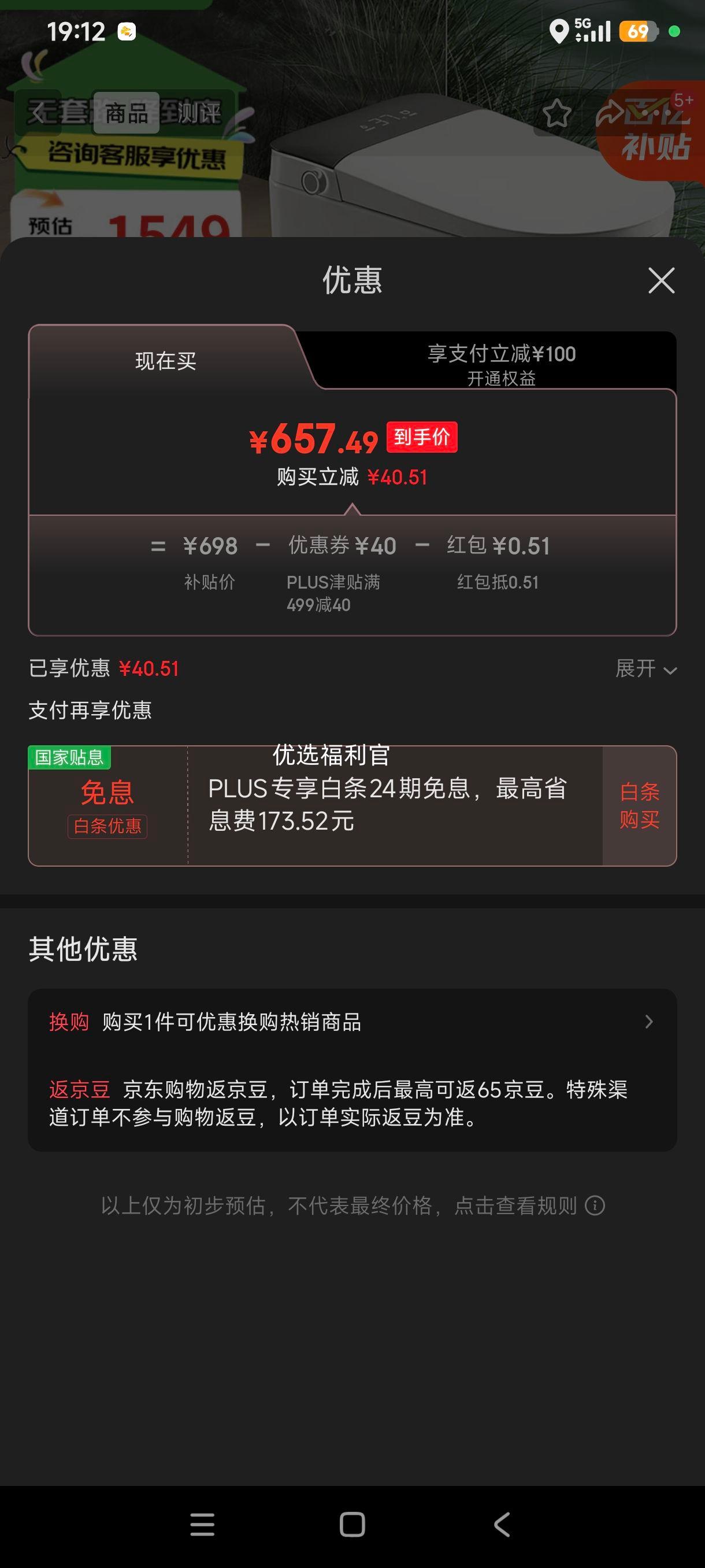
Task: Tap 开通权益 to activate benefits
Action: tap(501, 379)
